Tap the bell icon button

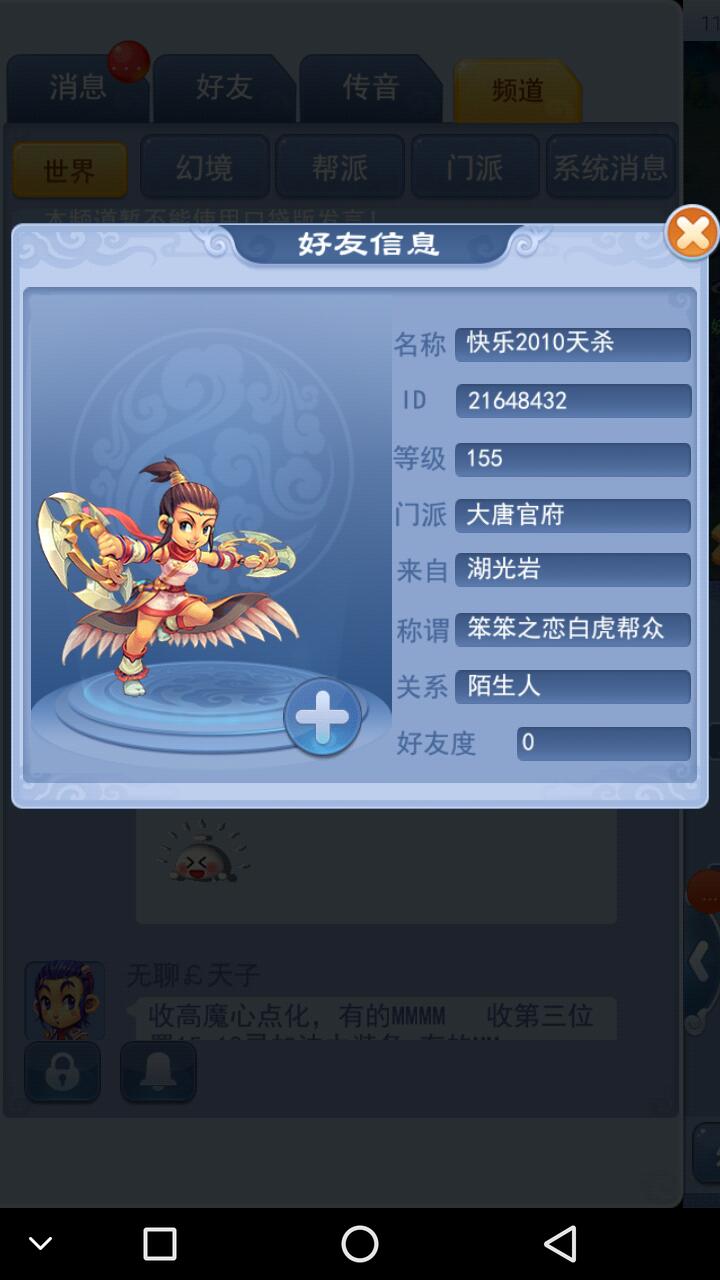158,1072
